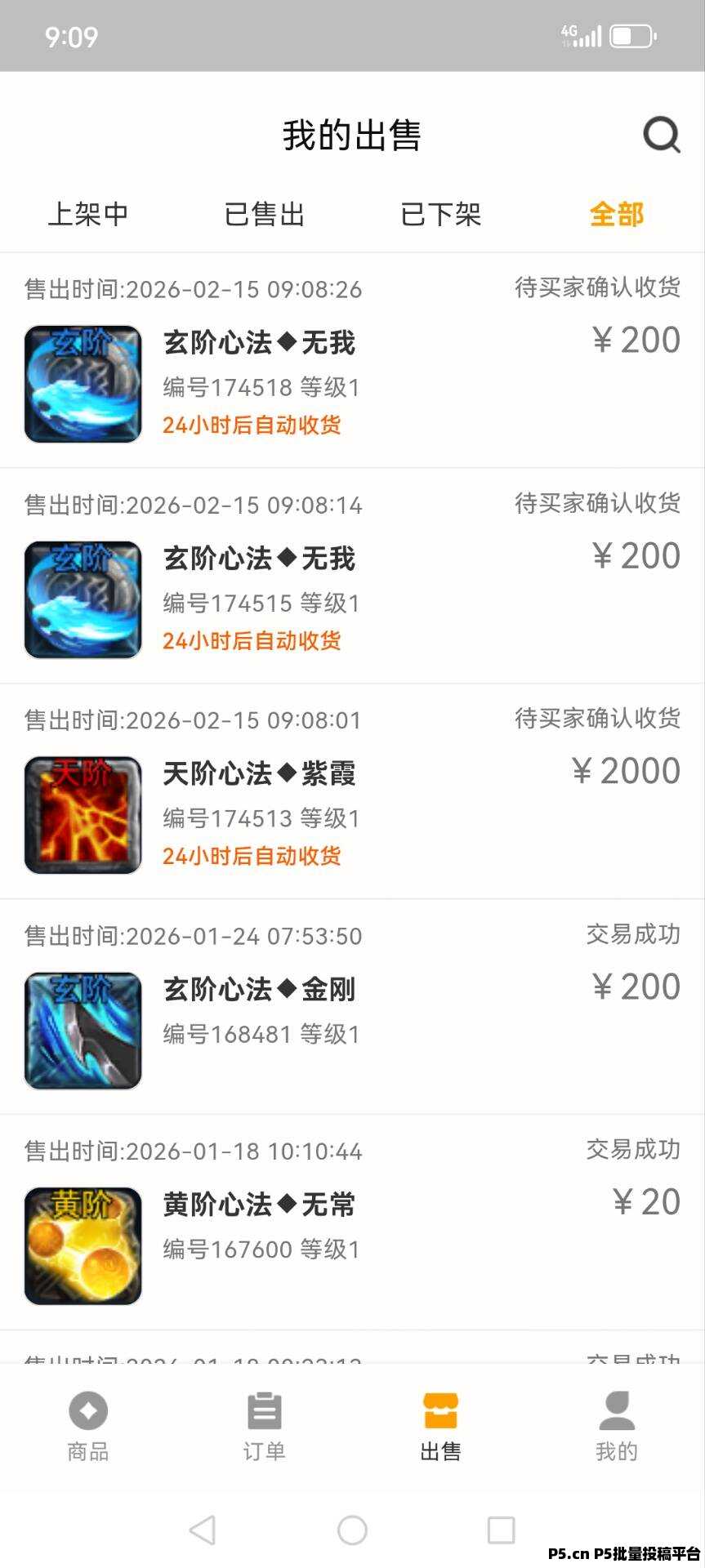Go back with the system back button

pyautogui.click(x=203, y=1530)
